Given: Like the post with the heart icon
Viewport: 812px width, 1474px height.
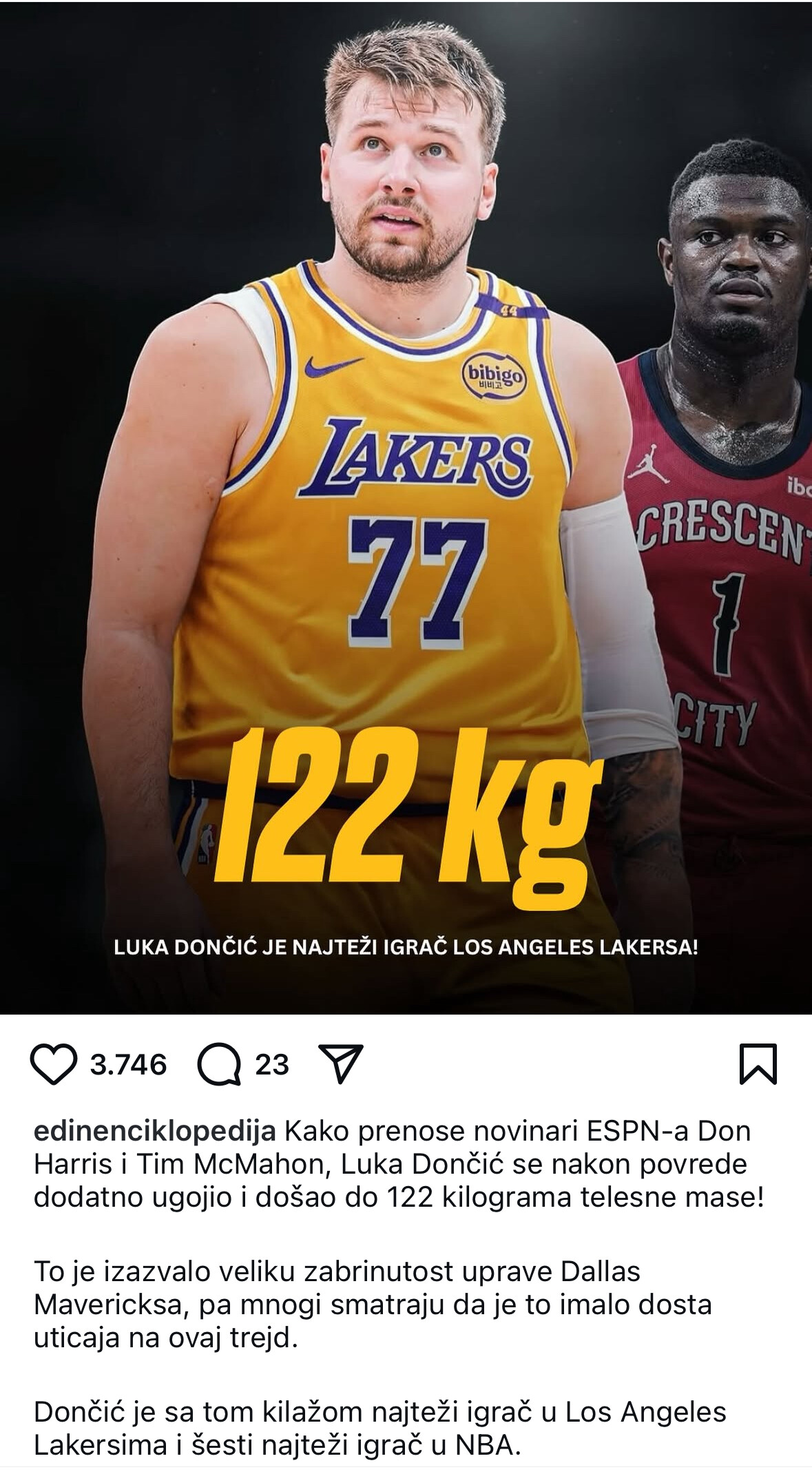Looking at the screenshot, I should (x=54, y=1065).
